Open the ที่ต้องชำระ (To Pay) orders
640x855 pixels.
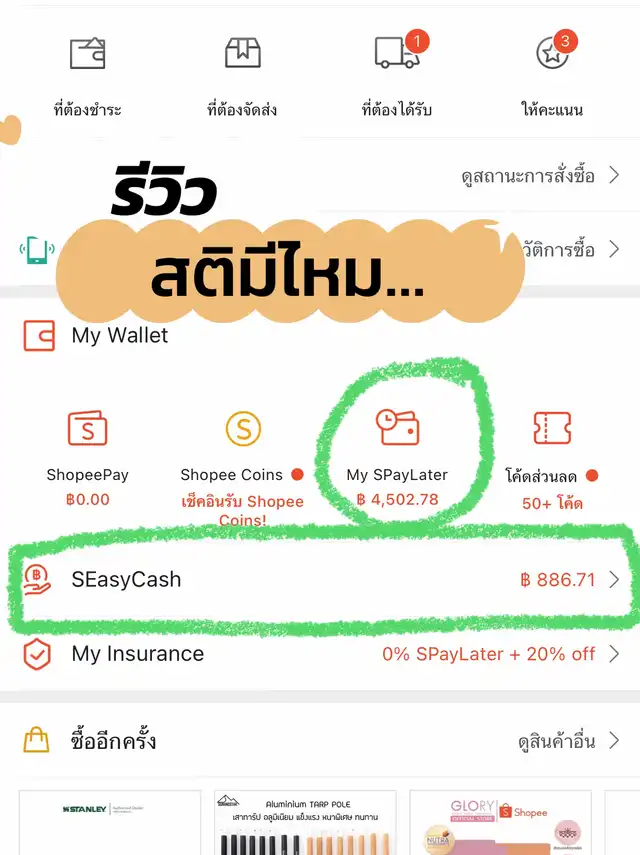87,73
